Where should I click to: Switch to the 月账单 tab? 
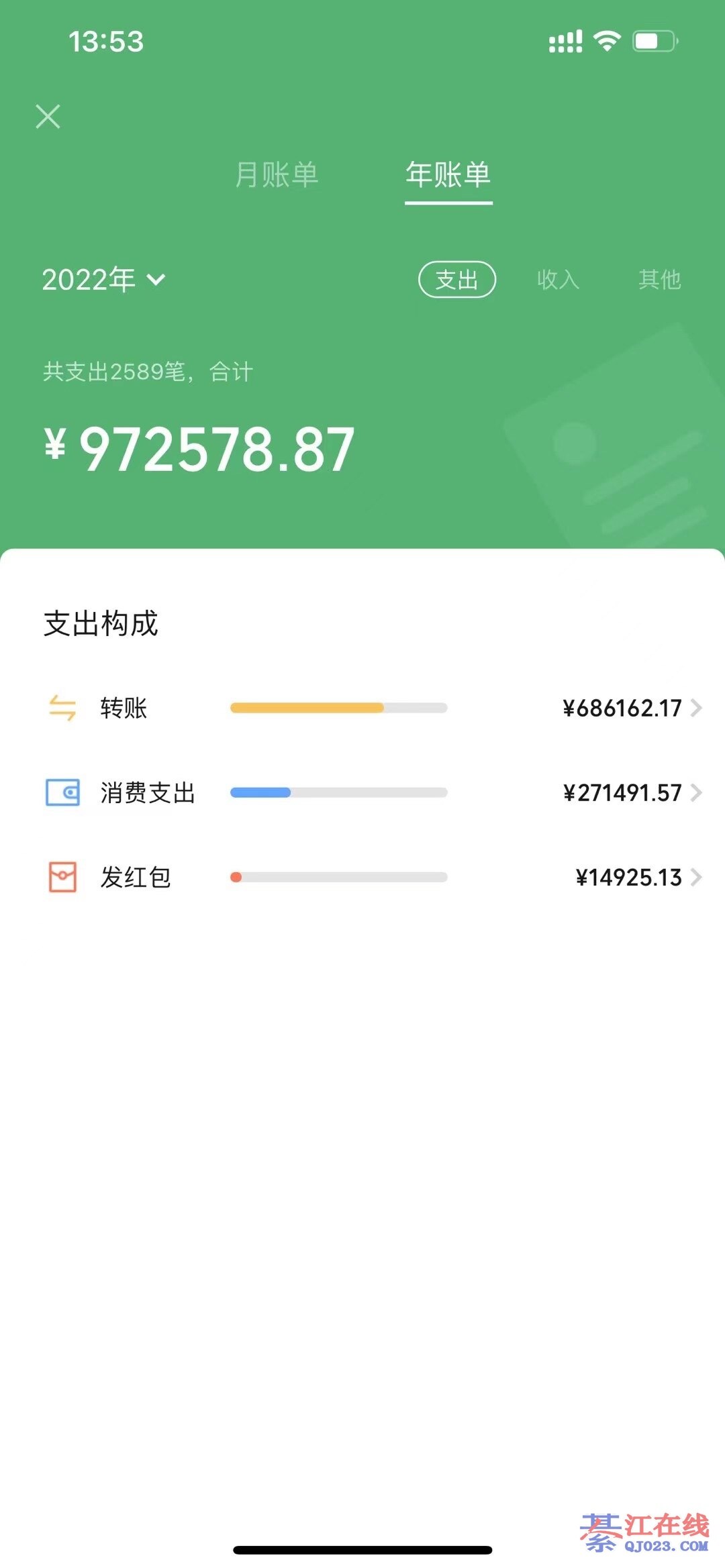click(277, 175)
